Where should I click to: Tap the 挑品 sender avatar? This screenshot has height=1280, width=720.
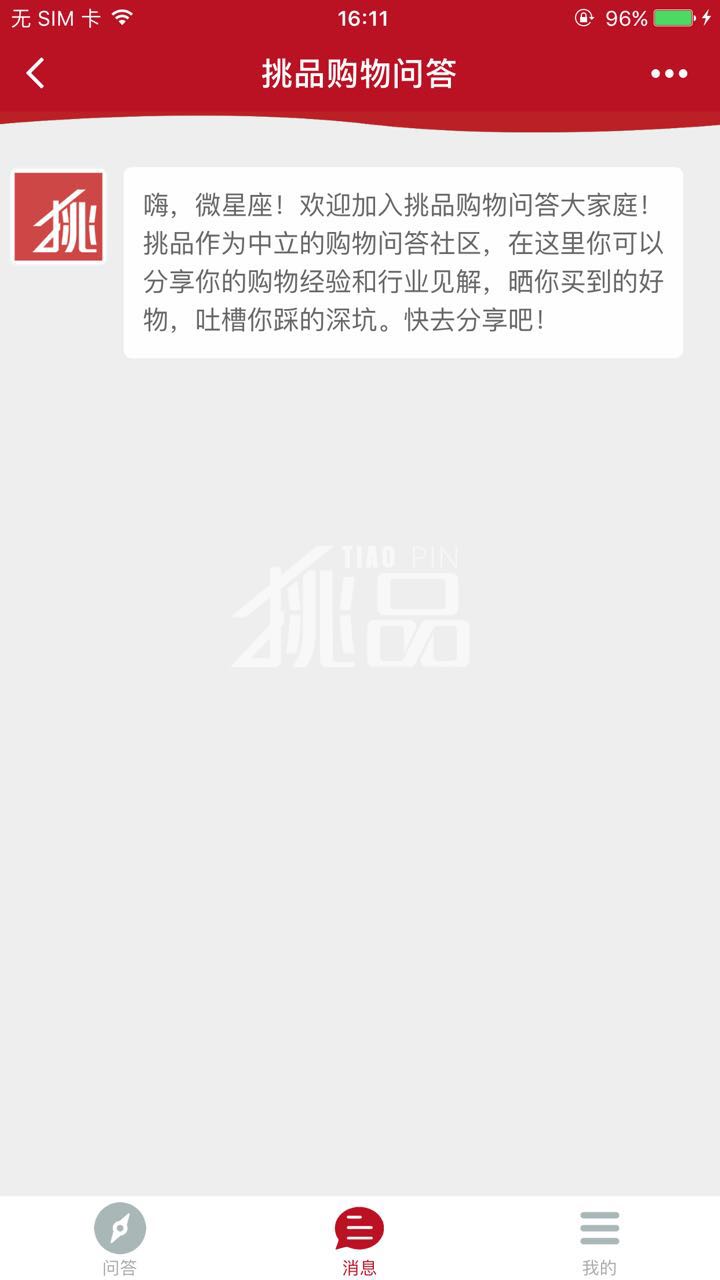(58, 217)
